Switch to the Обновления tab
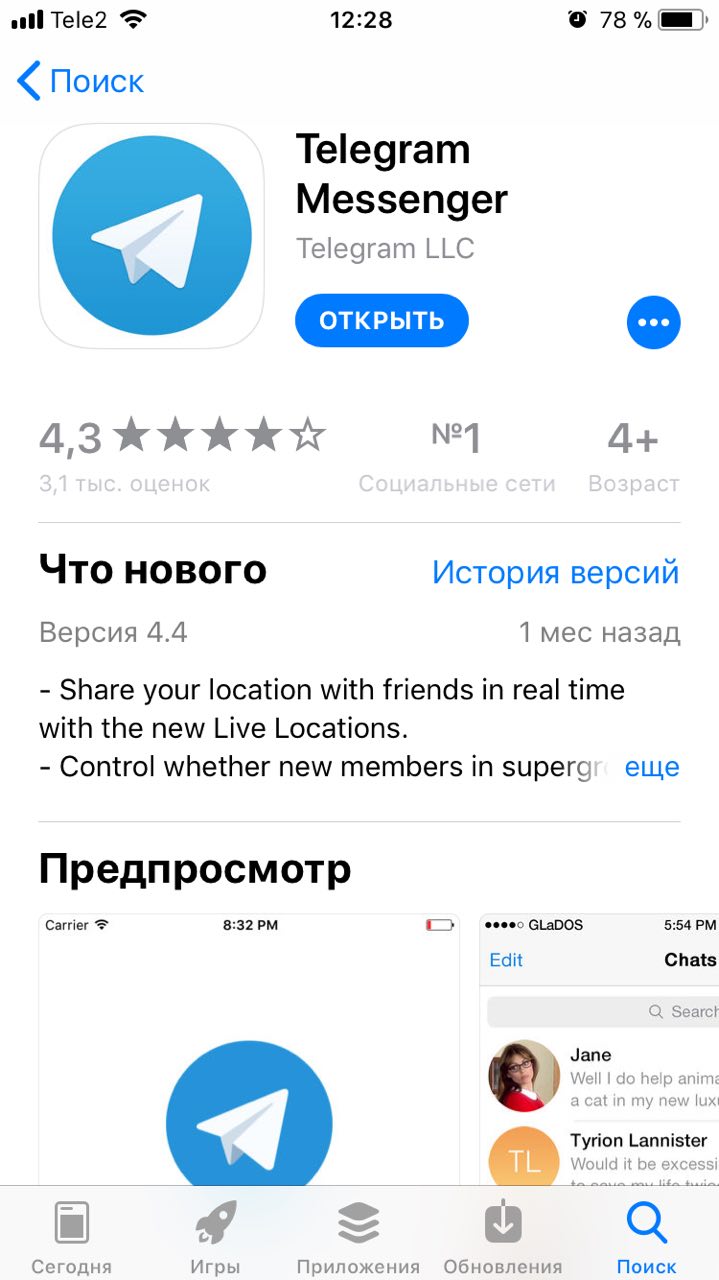Screen dimensions: 719x1280 point(503,1237)
